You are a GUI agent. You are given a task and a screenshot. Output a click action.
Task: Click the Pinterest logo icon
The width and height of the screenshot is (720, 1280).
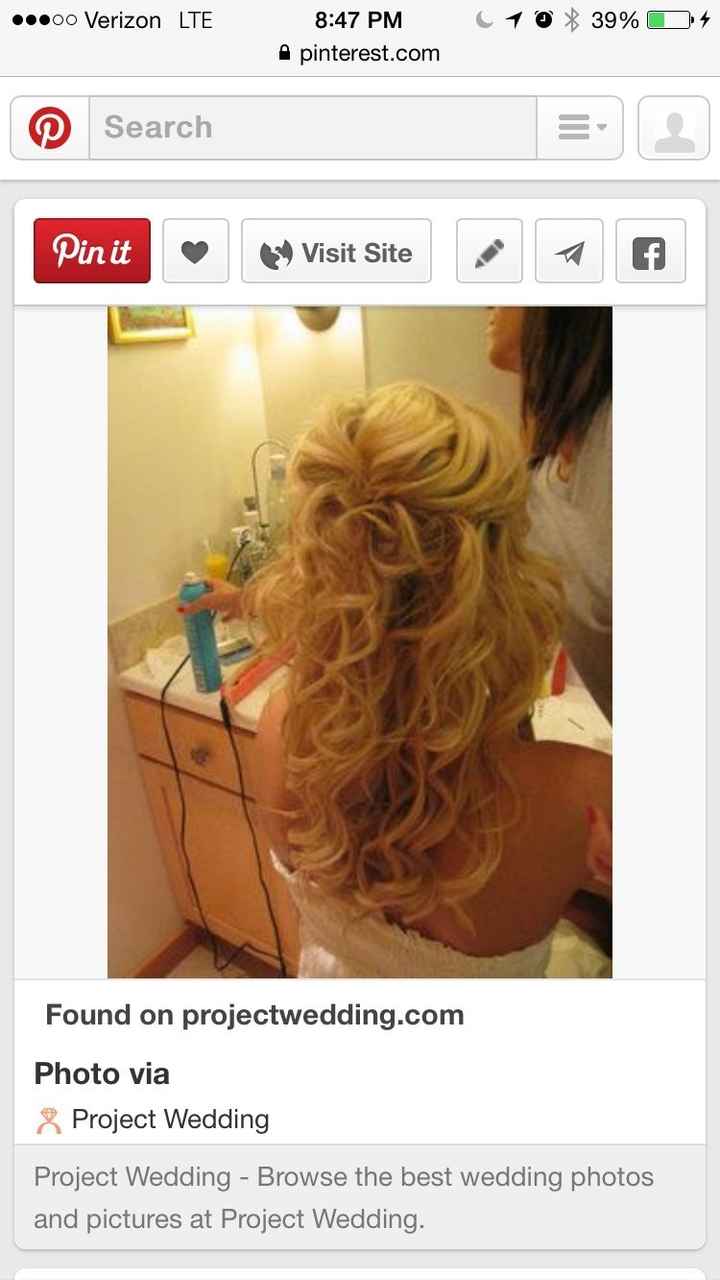pyautogui.click(x=49, y=127)
